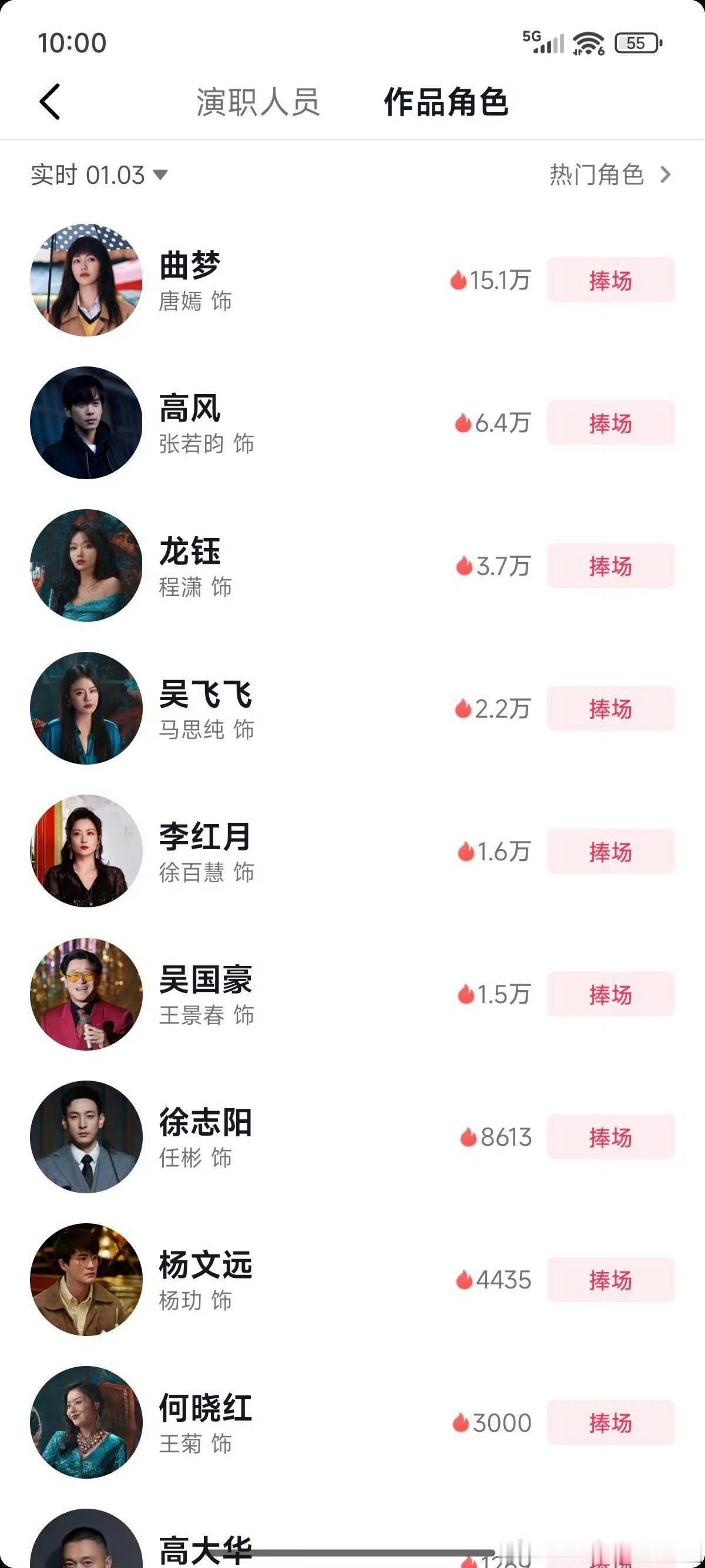Support 杨文远 with 捧场
Screen dimensions: 705x1568
click(610, 1280)
